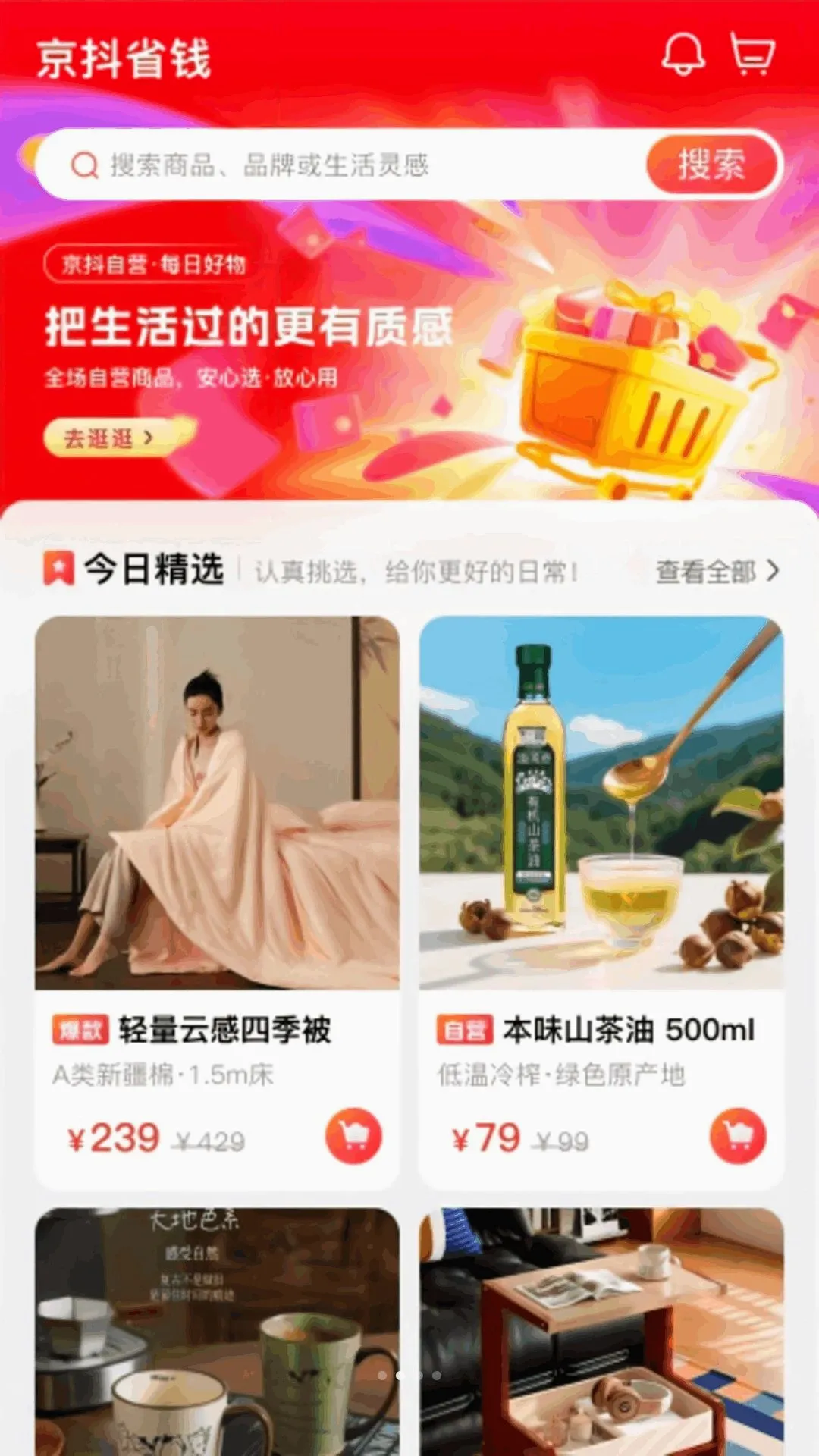Image resolution: width=819 pixels, height=1456 pixels.
Task: Add 本味山茶油 500ml to cart
Action: (738, 1136)
